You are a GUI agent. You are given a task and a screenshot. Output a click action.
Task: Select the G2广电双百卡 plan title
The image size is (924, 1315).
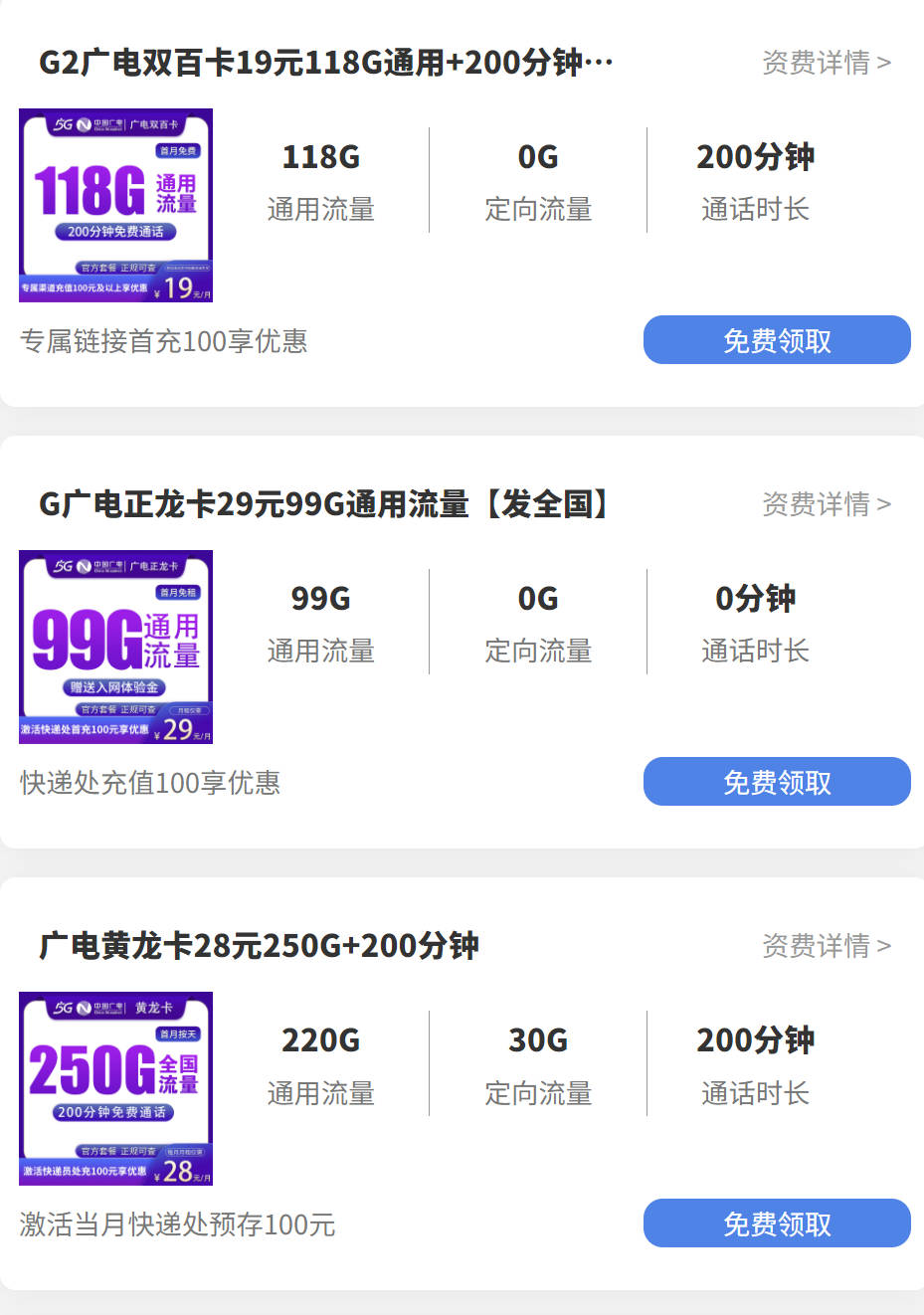tap(324, 62)
